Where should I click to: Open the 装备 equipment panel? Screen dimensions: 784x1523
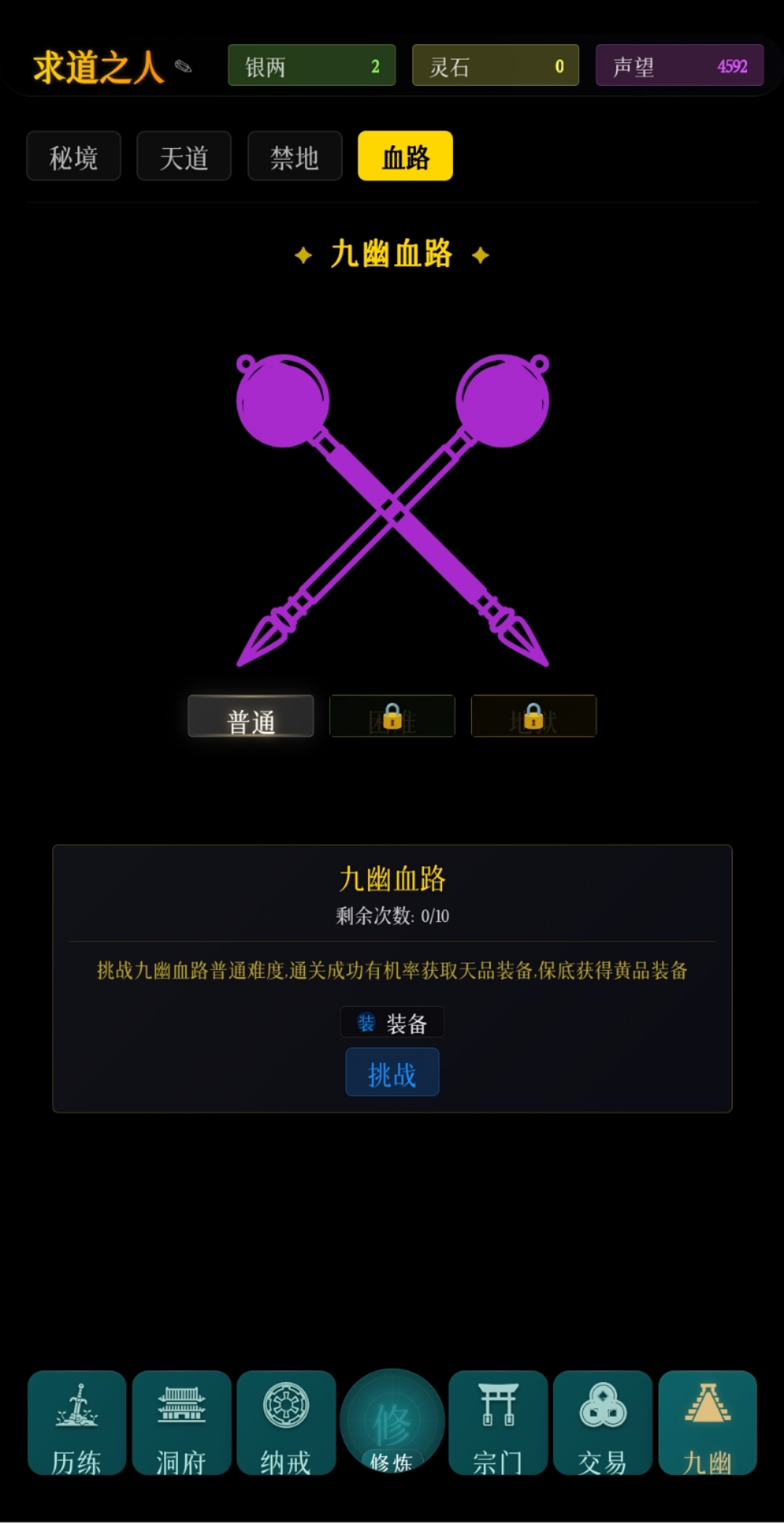pos(392,1021)
